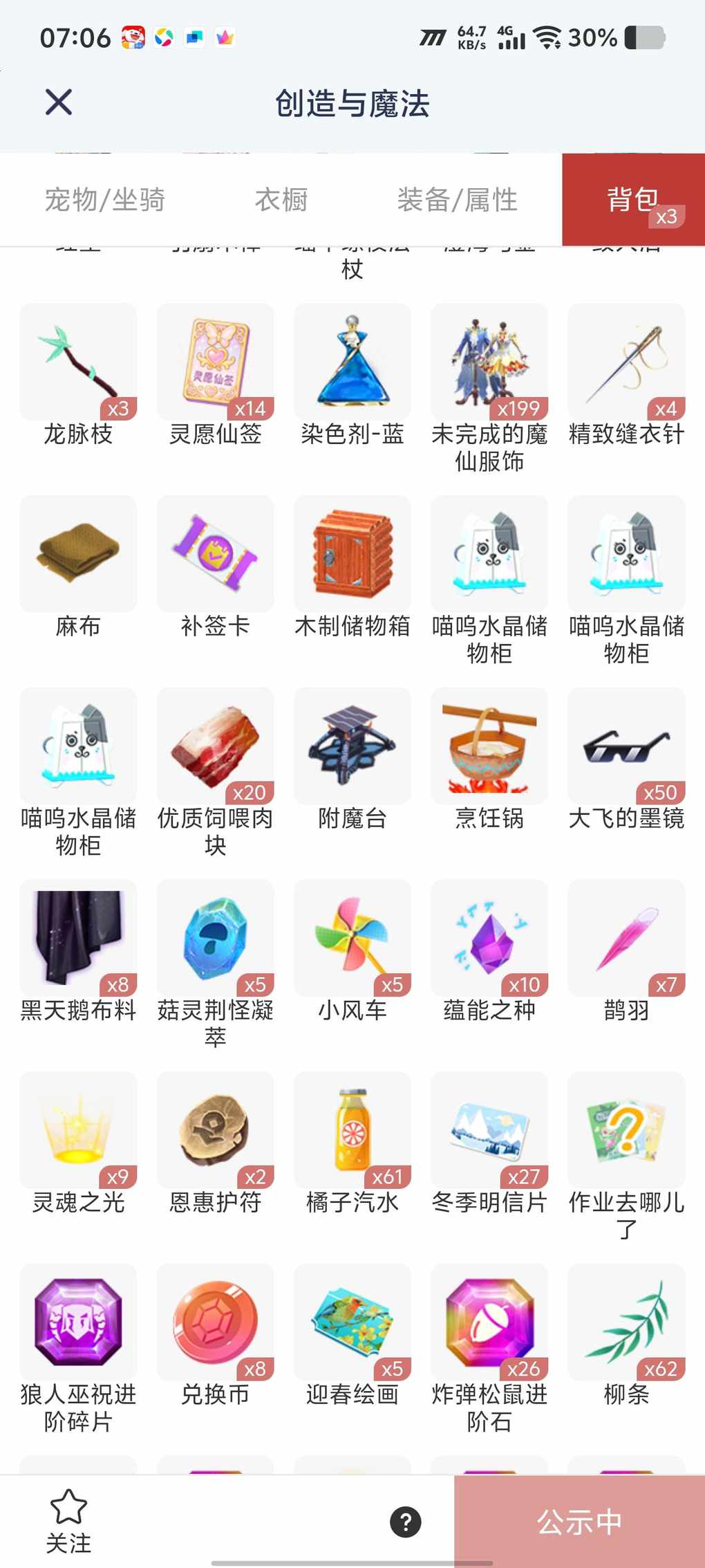Screen dimensions: 705x1568
Task: Select the 背包 tab
Action: pyautogui.click(x=632, y=200)
